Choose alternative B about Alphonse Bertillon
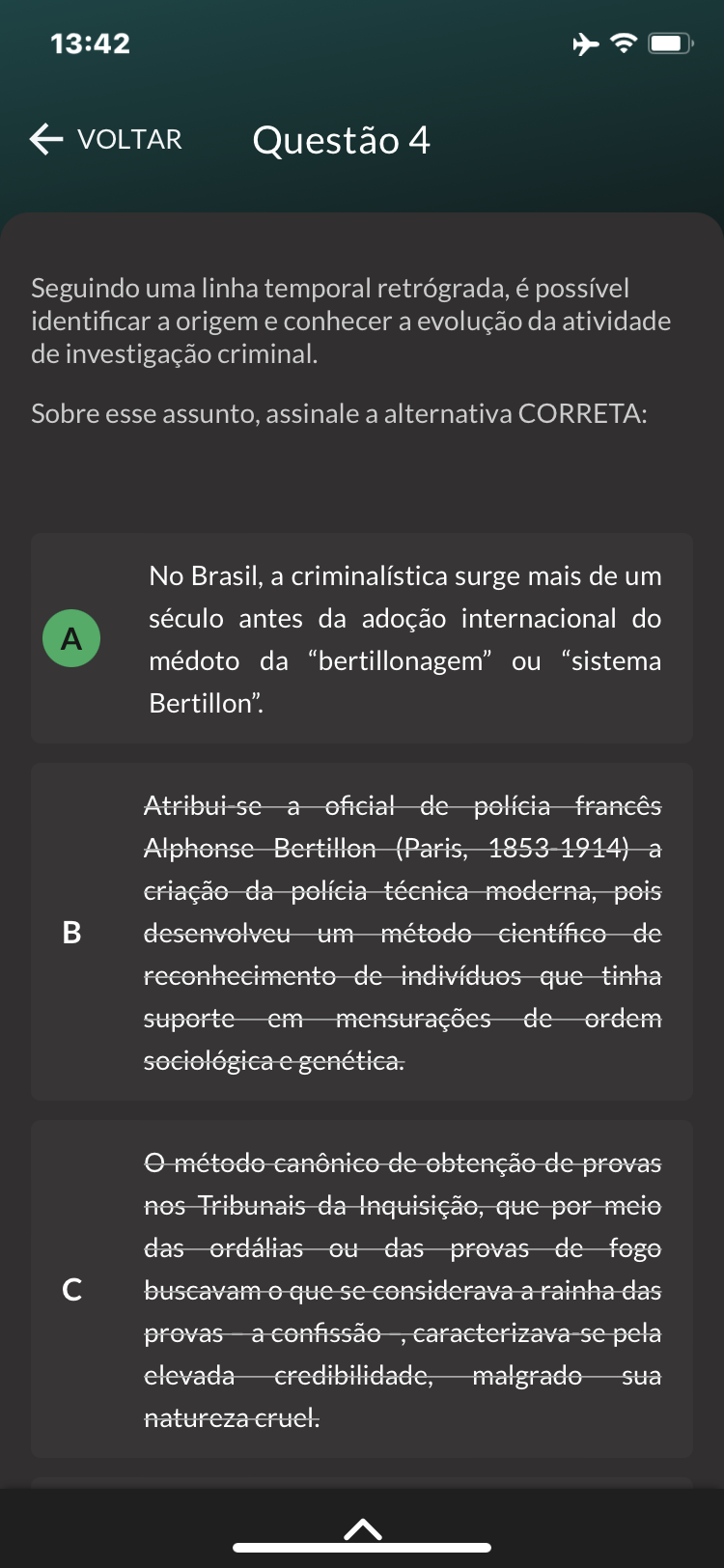Screen dimensions: 724x1568 pyautogui.click(x=362, y=932)
